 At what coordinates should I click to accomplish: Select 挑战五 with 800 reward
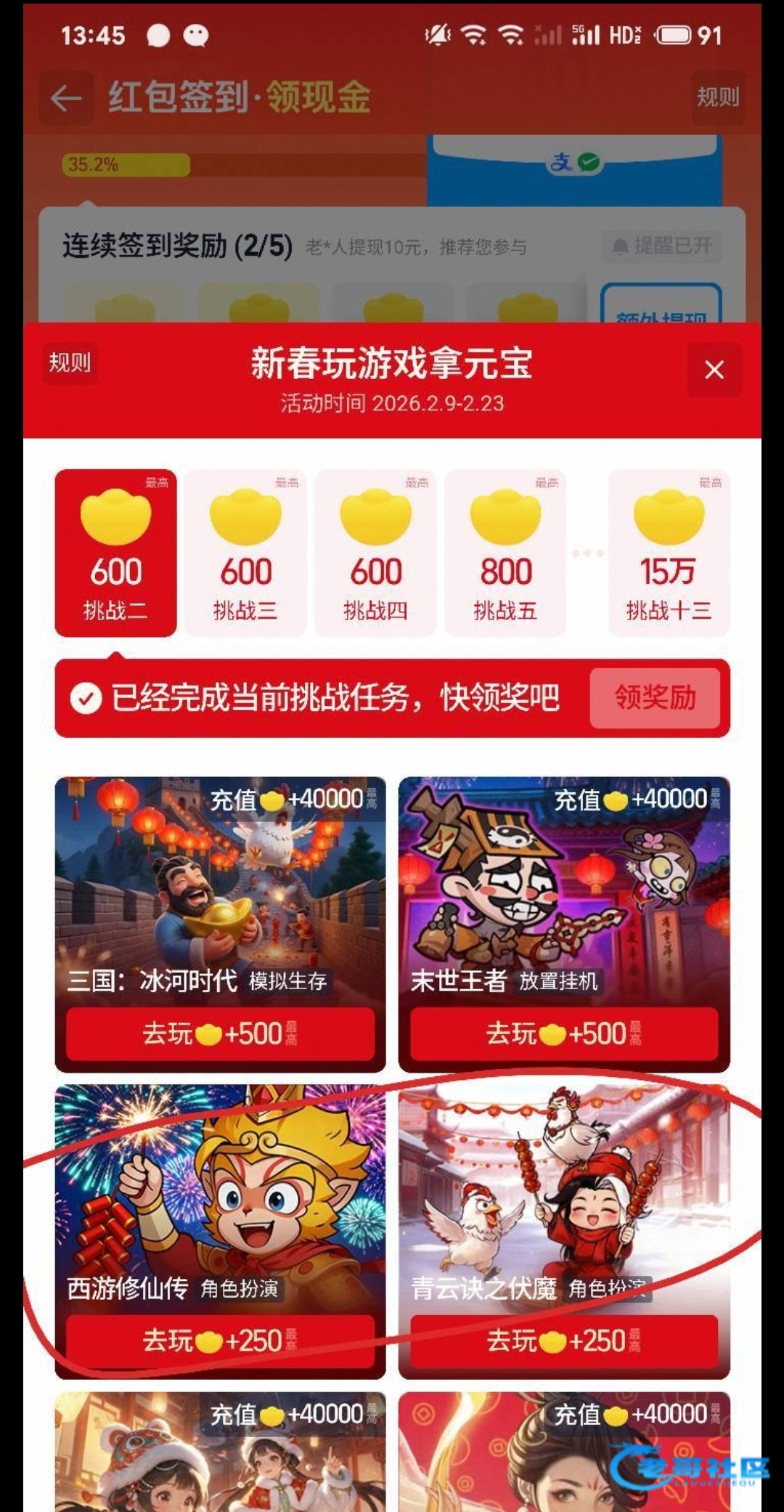tap(505, 553)
